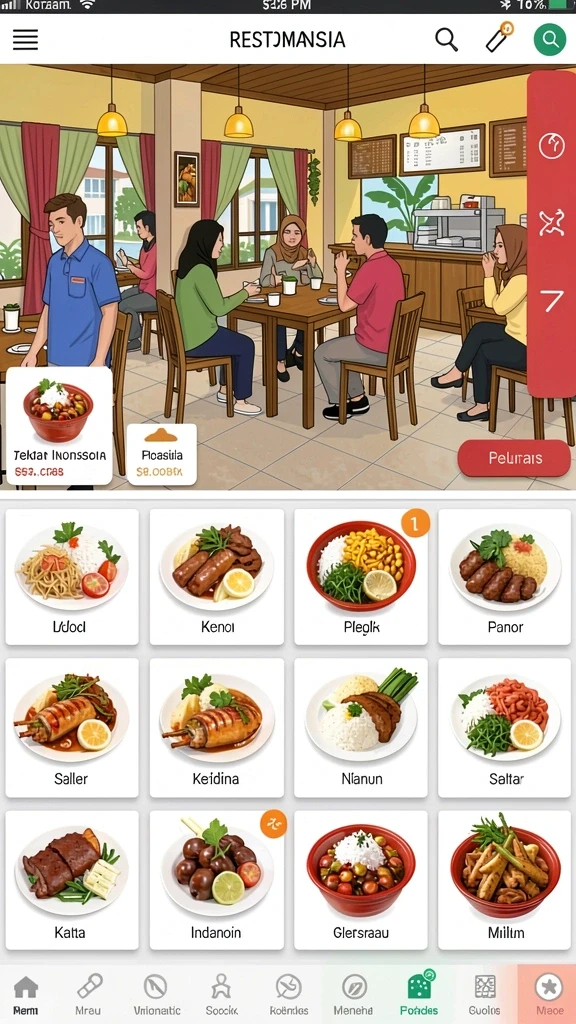
Task: View the Indanoin dish
Action: pyautogui.click(x=217, y=880)
